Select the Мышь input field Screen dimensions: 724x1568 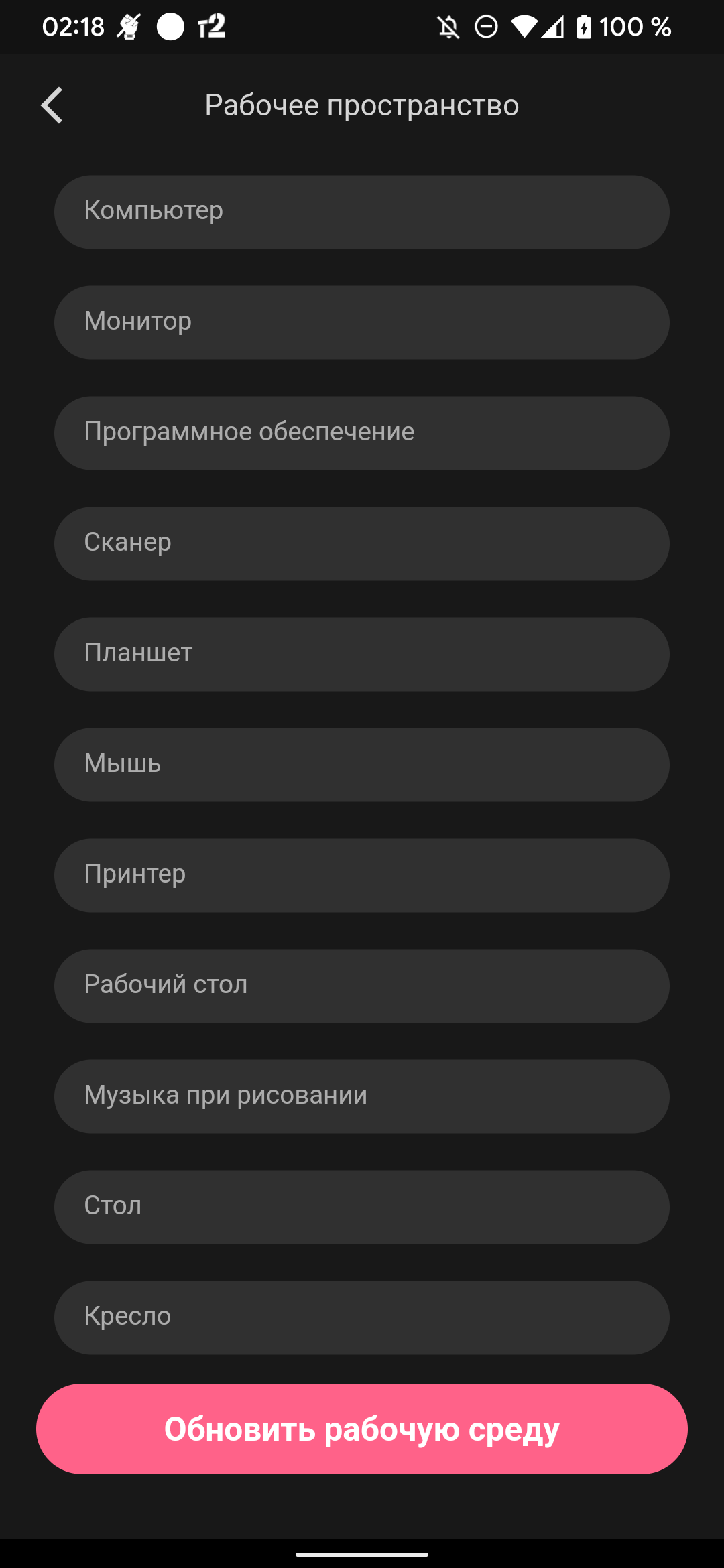(362, 765)
